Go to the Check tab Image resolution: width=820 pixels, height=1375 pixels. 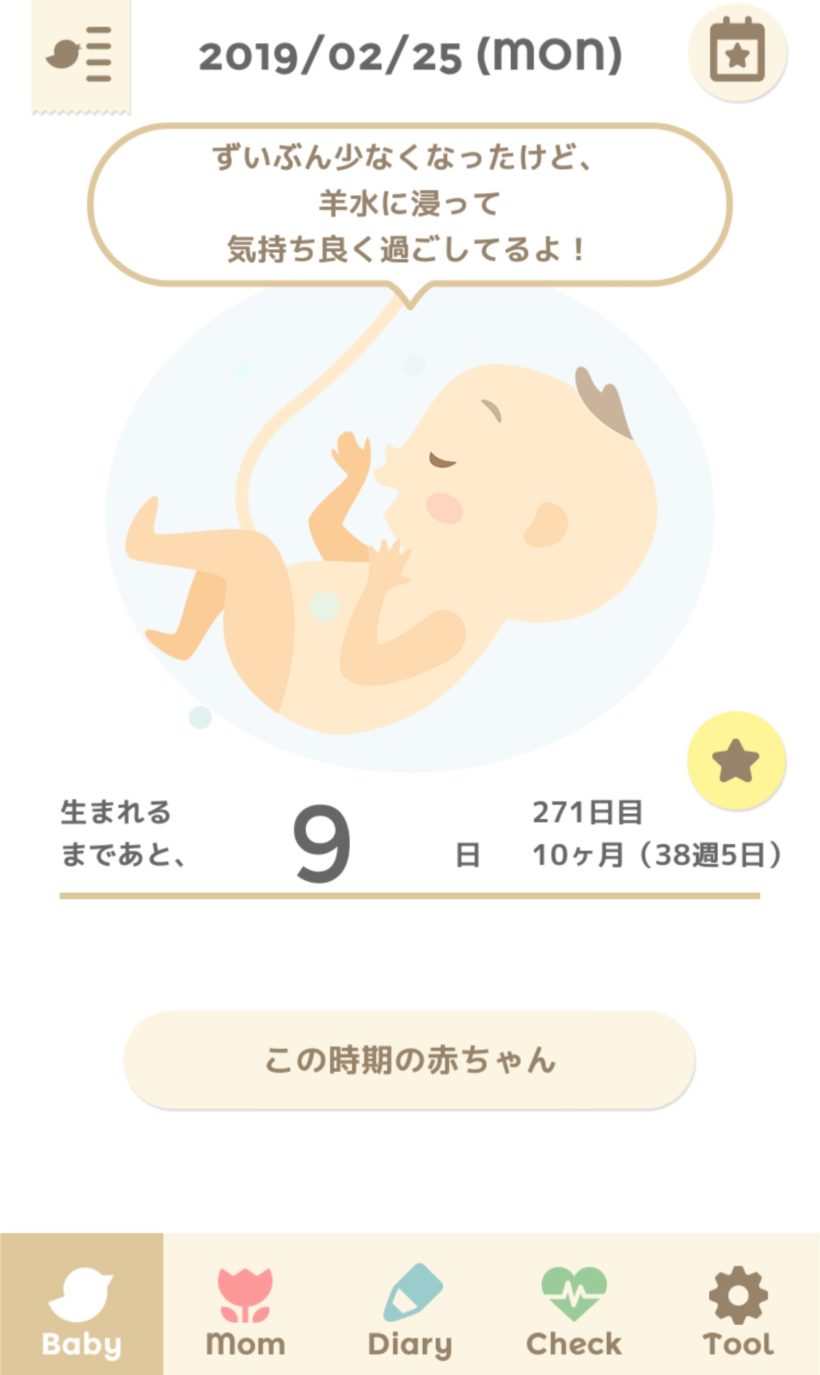tap(573, 1305)
